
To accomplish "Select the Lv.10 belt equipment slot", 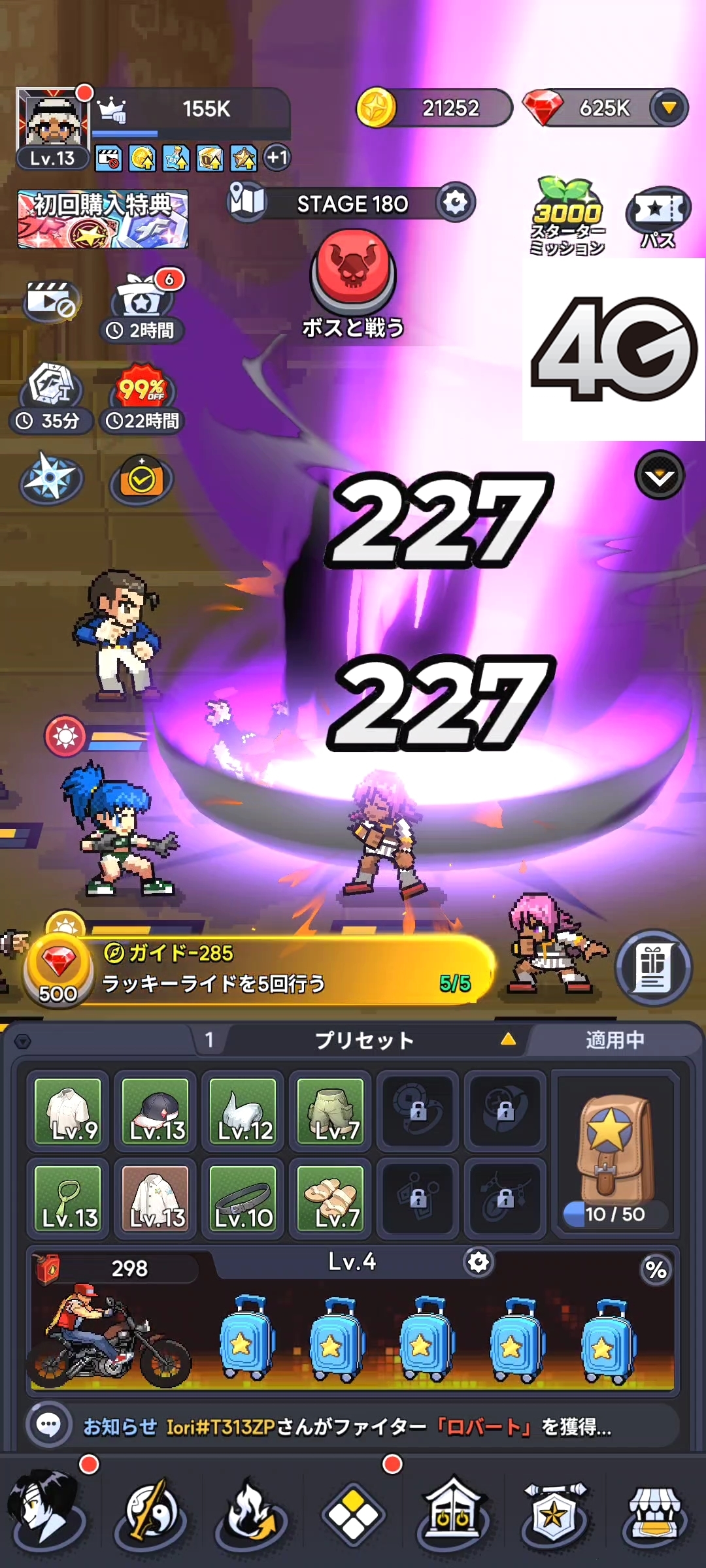I will 243,1199.
